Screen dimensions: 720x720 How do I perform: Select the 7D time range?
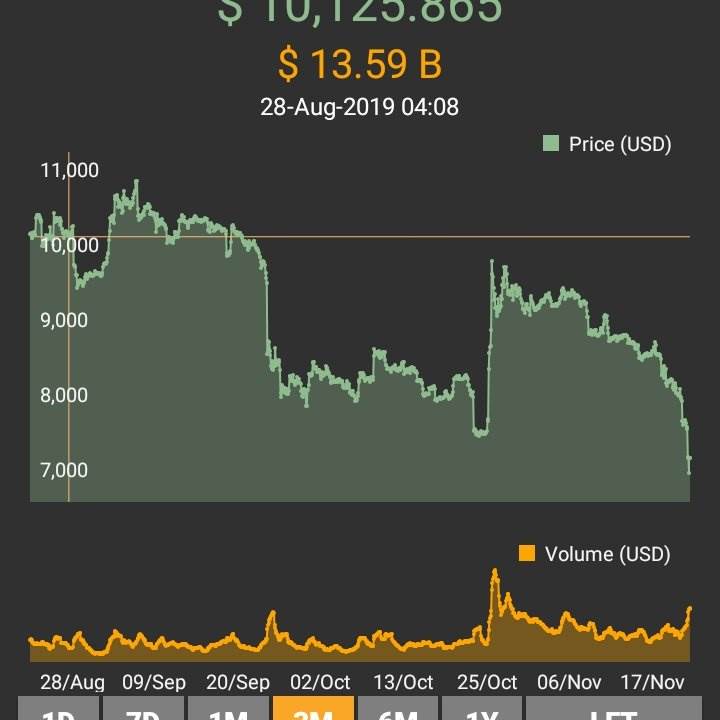coord(142,709)
